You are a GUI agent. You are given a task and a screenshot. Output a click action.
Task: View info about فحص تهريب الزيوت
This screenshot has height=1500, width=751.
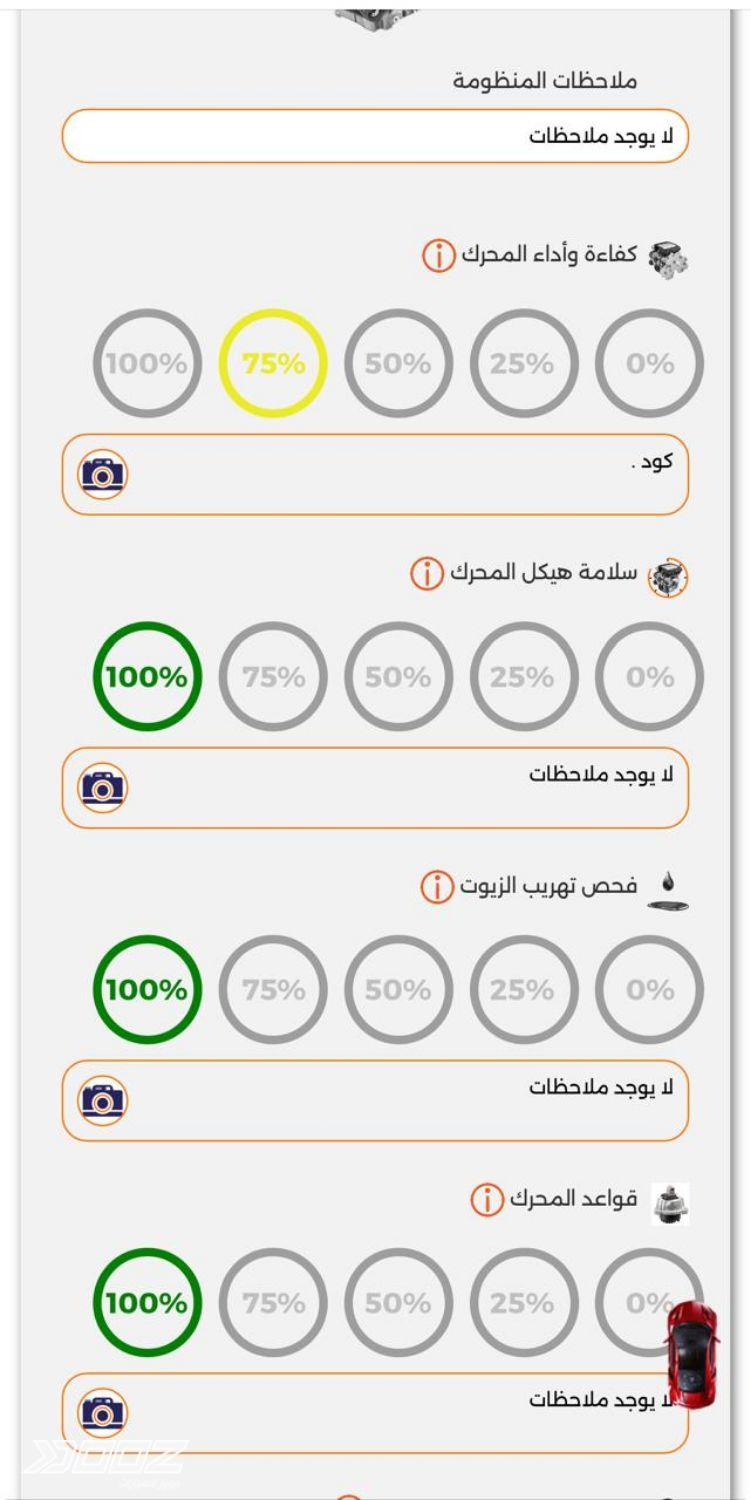click(437, 886)
